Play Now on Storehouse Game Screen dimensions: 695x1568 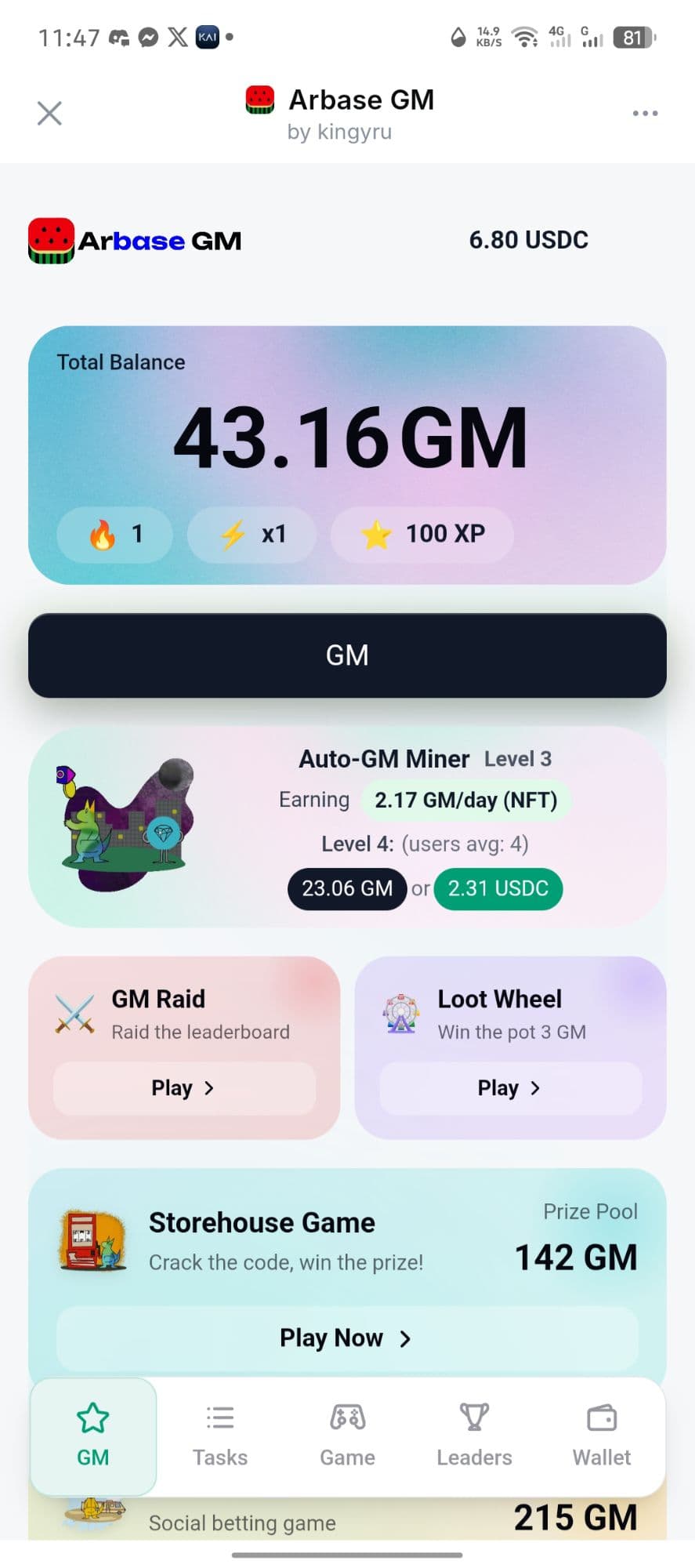pyautogui.click(x=347, y=1338)
